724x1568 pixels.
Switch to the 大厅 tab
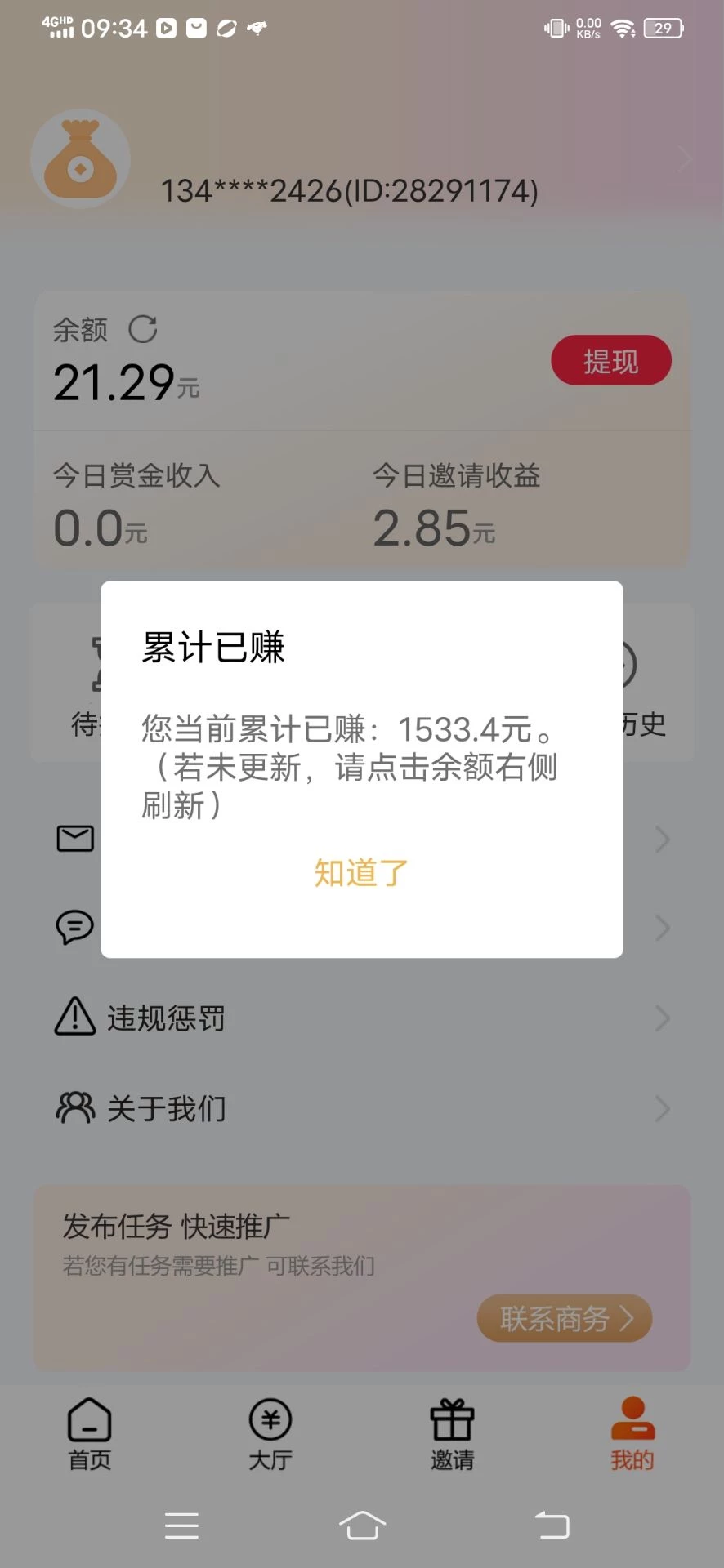[270, 1433]
